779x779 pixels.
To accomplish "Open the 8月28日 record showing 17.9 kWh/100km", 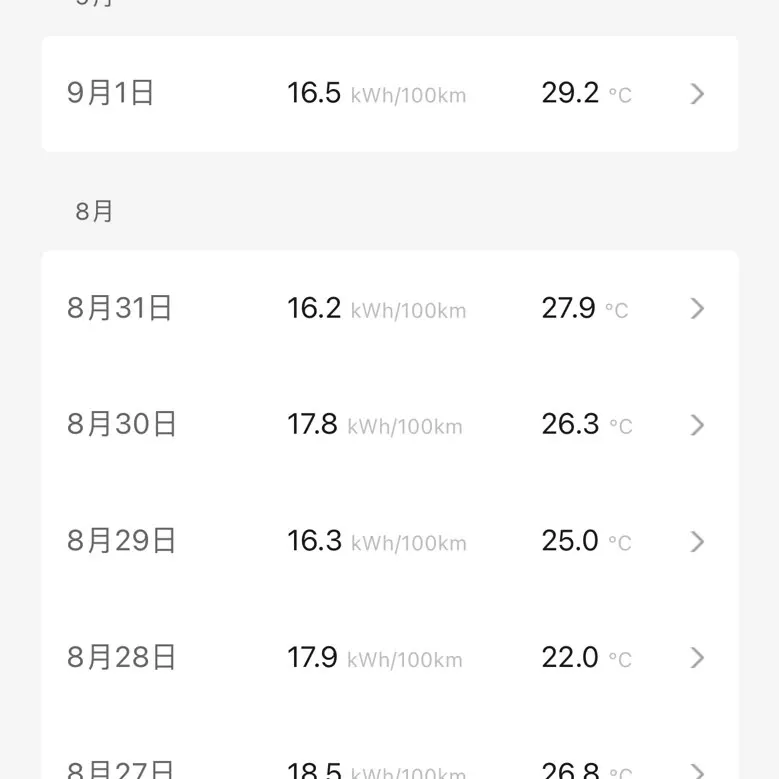I will point(390,657).
